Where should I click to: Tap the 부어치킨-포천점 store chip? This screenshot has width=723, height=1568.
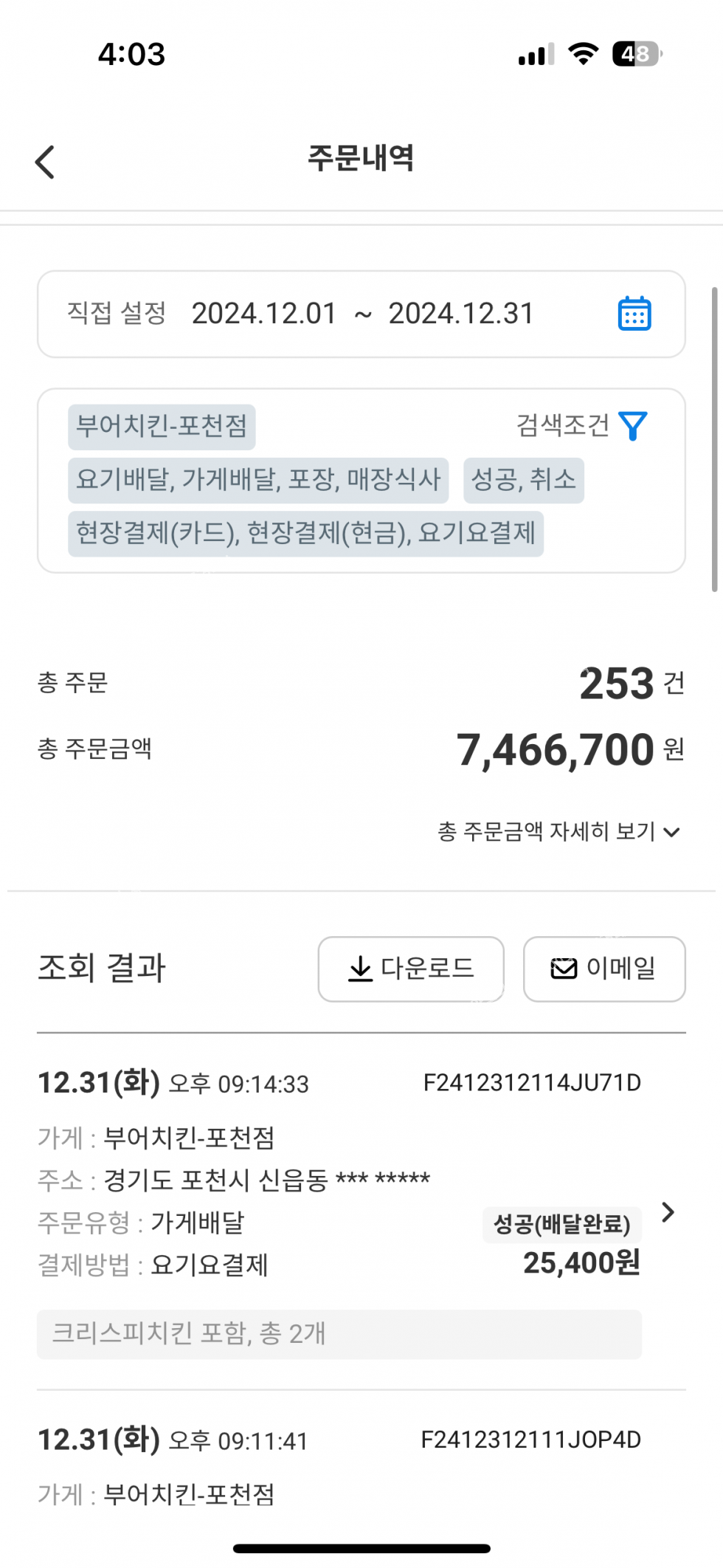point(162,427)
